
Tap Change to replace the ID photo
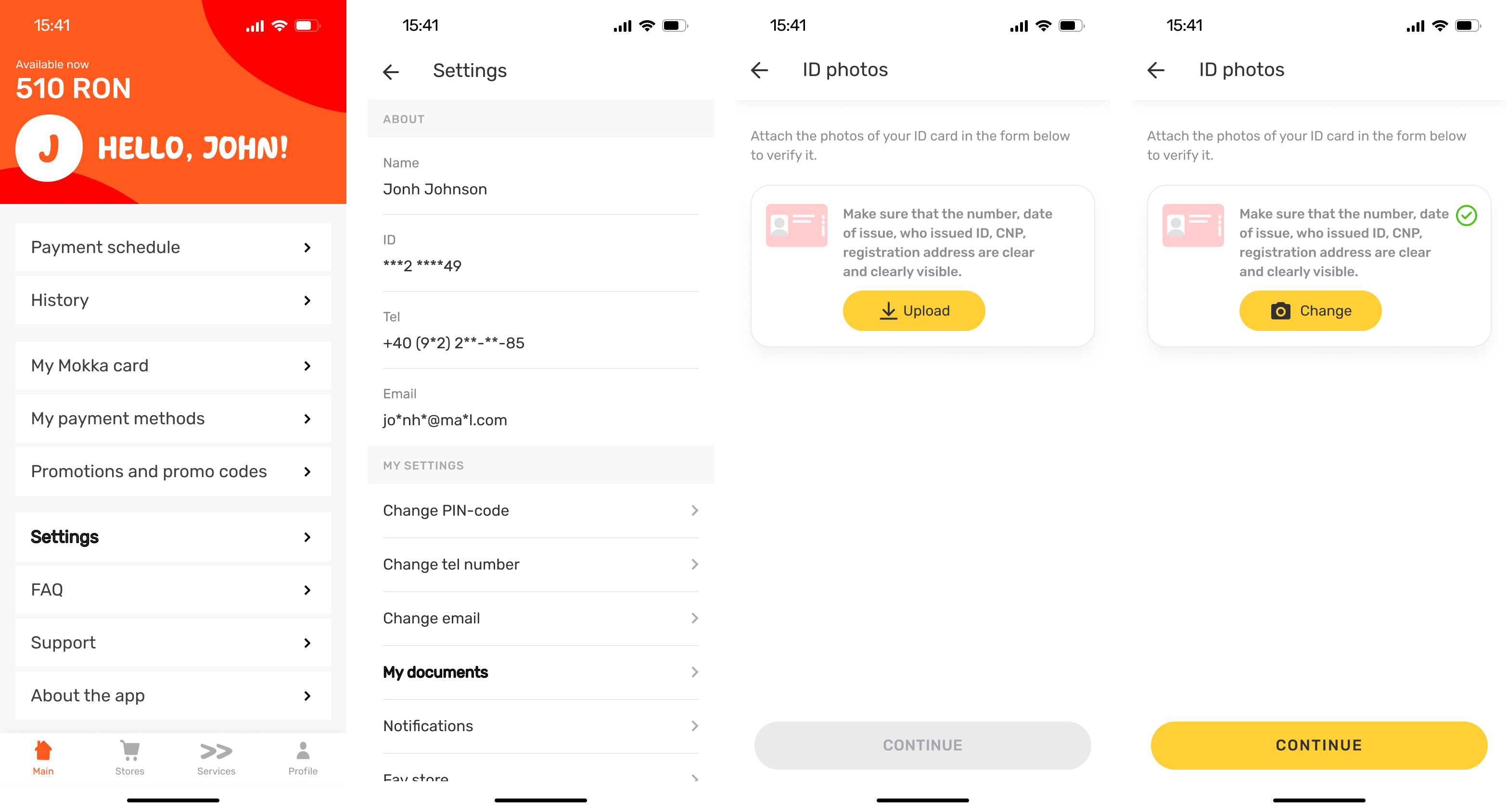tap(1310, 311)
